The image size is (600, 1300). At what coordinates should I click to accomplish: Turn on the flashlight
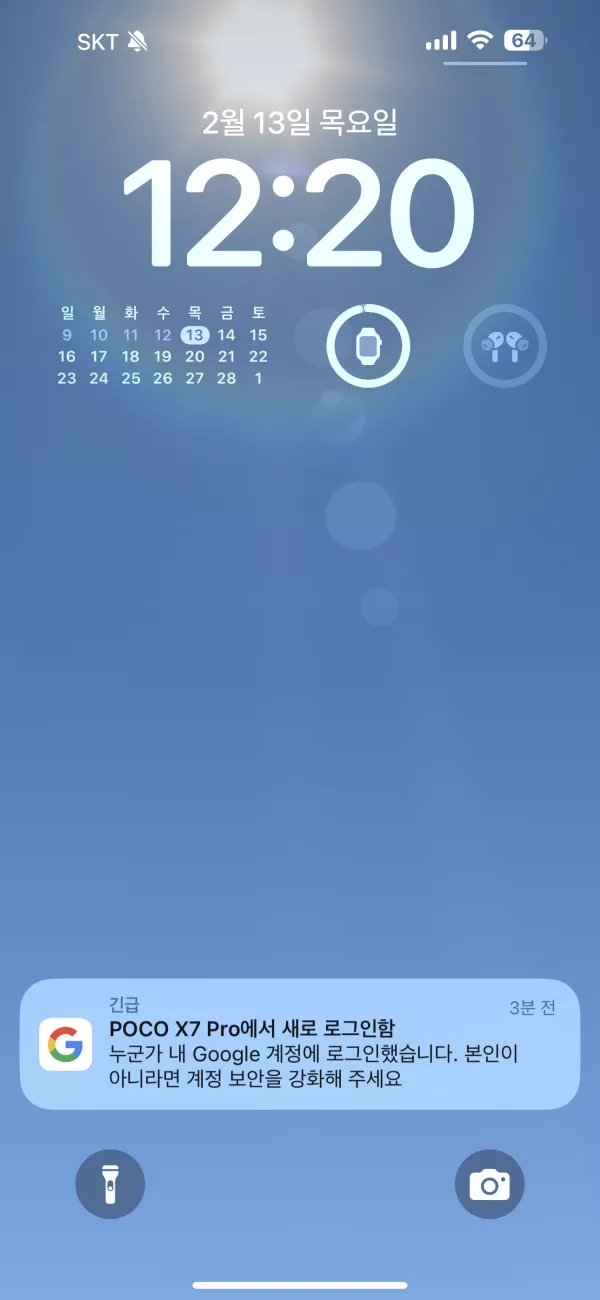tap(110, 1185)
